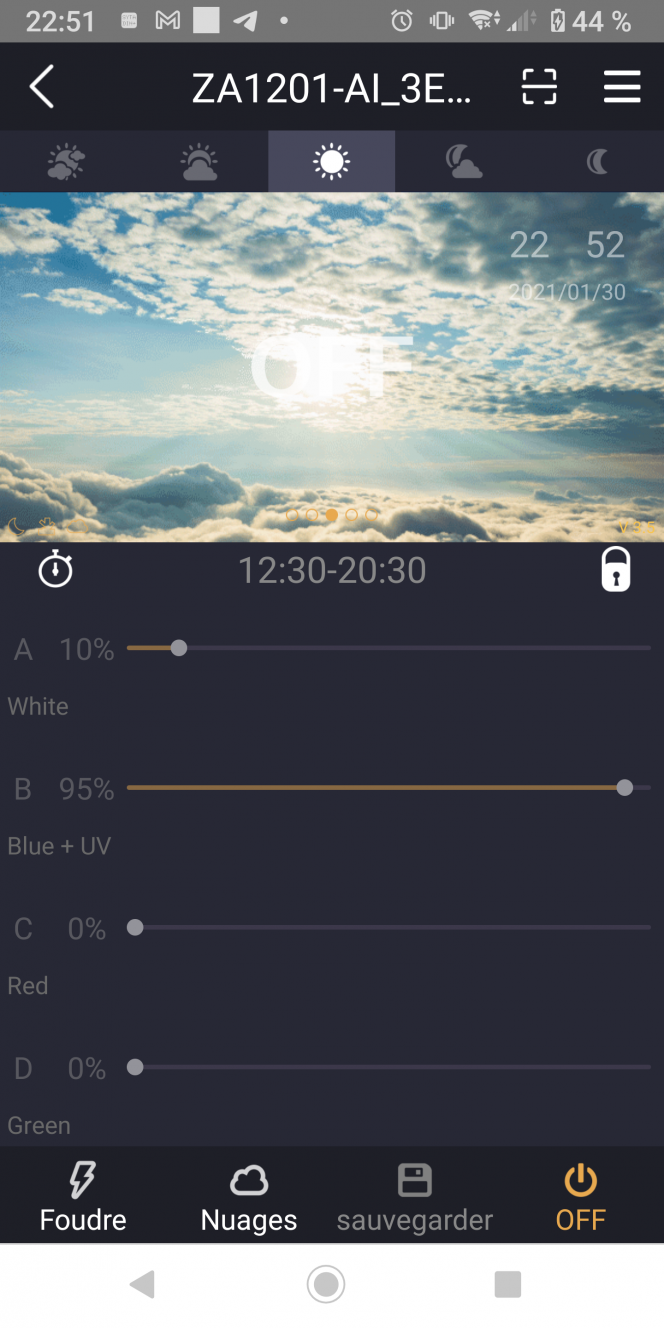Tap the system home button

click(326, 1284)
